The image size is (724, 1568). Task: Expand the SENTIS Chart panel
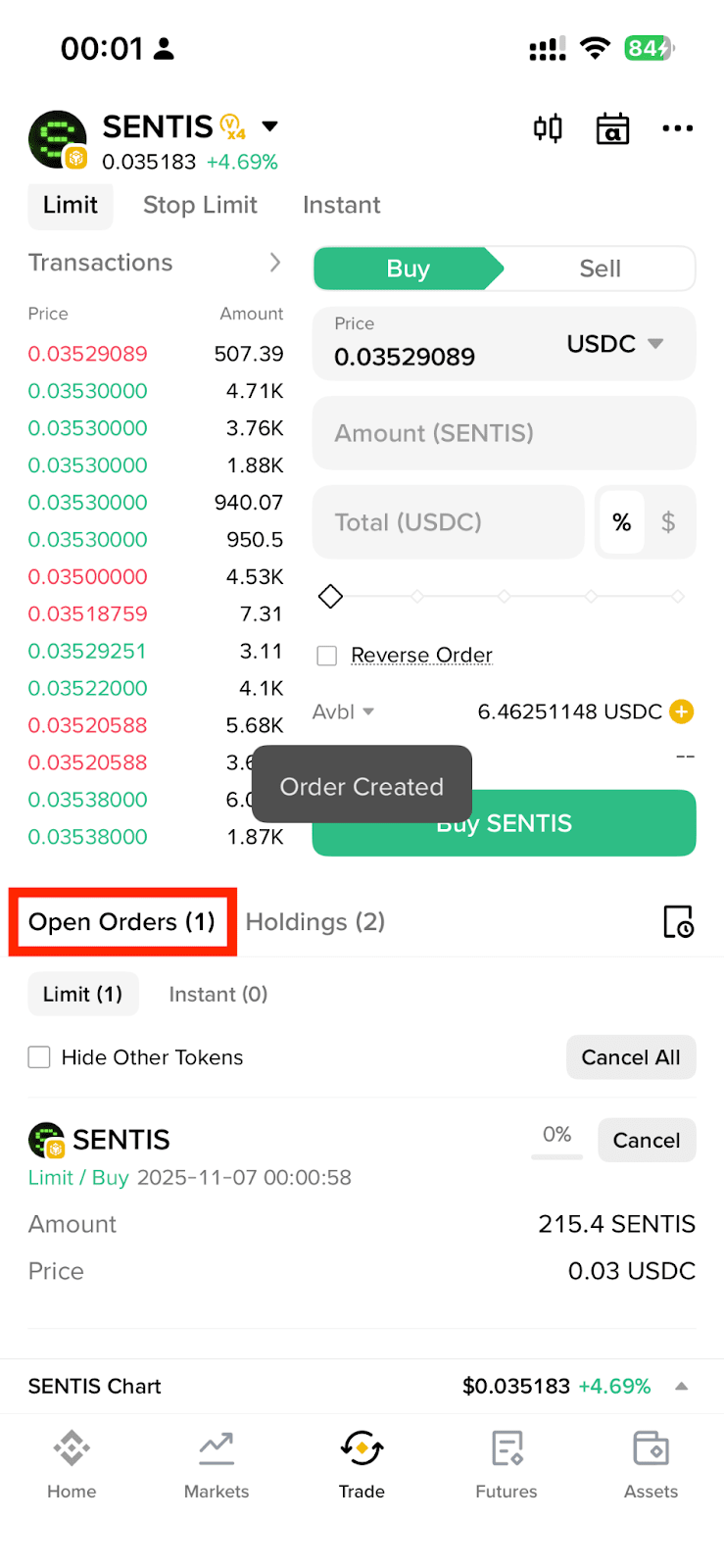pyautogui.click(x=682, y=1387)
